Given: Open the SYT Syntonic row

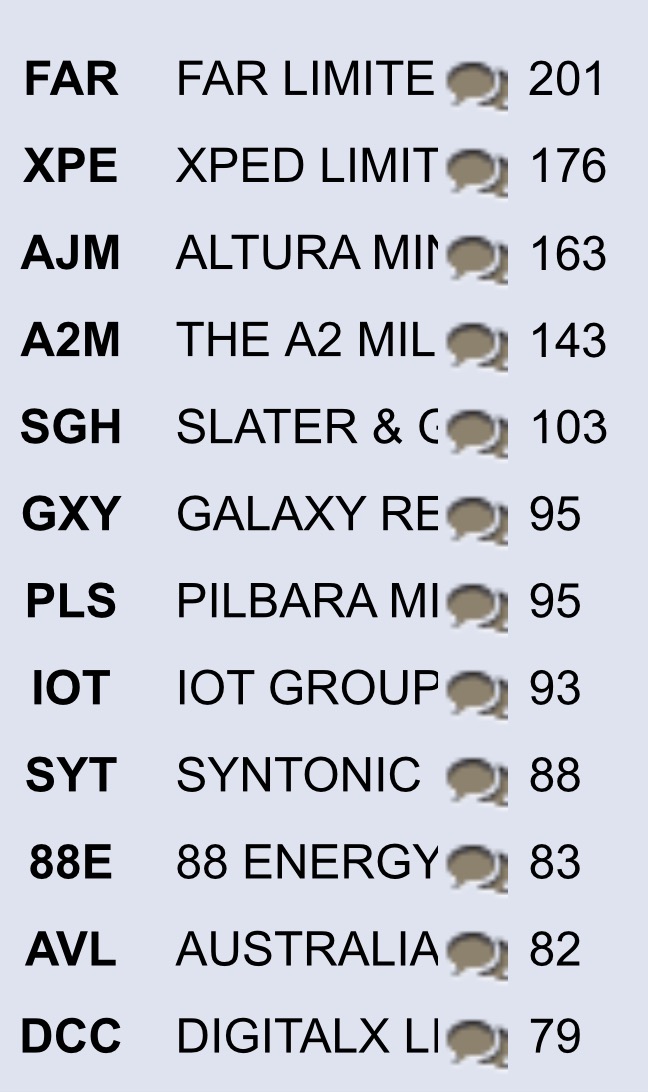Looking at the screenshot, I should 324,775.
